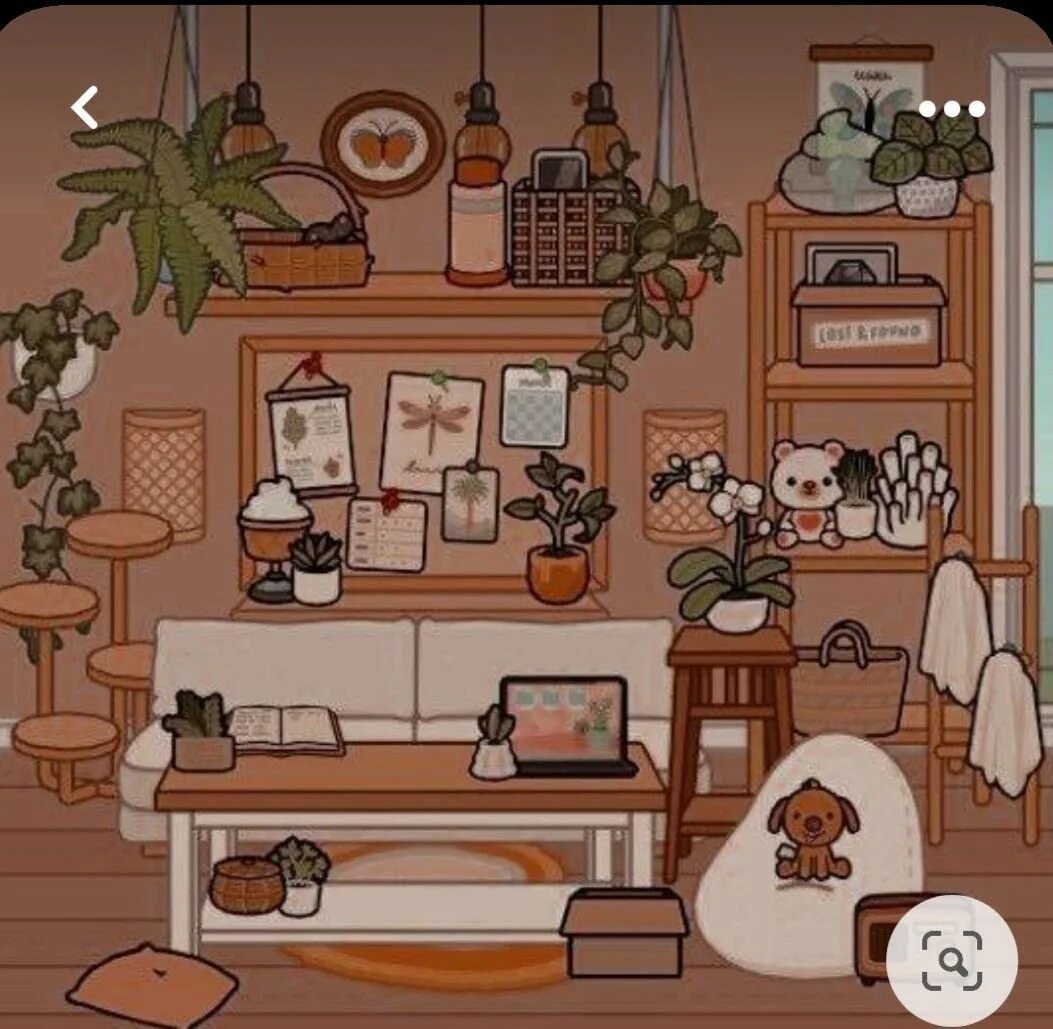Open the three-dot overflow menu

point(952,109)
